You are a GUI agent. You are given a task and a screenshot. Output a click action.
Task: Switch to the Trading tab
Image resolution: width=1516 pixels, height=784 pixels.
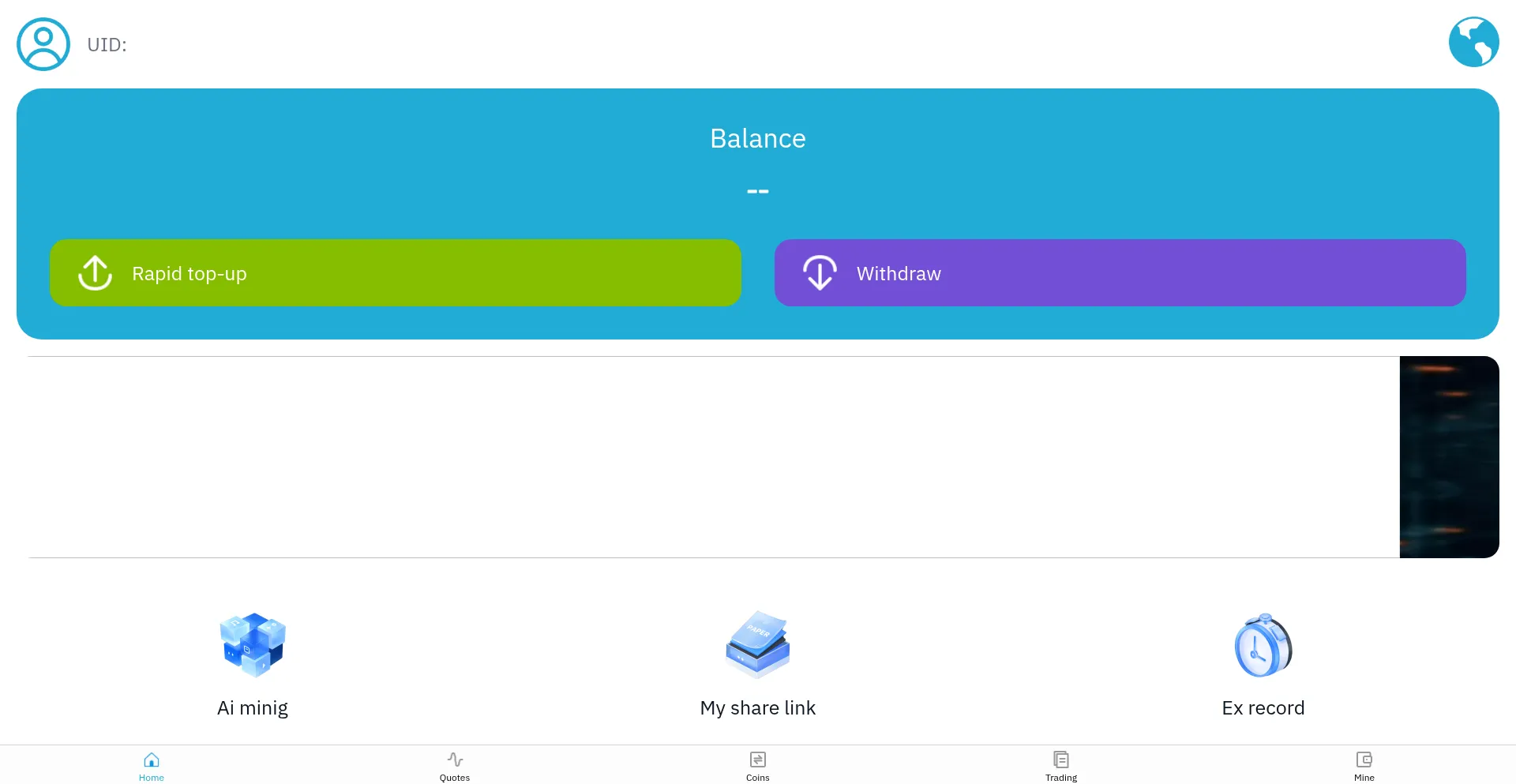tap(1061, 766)
